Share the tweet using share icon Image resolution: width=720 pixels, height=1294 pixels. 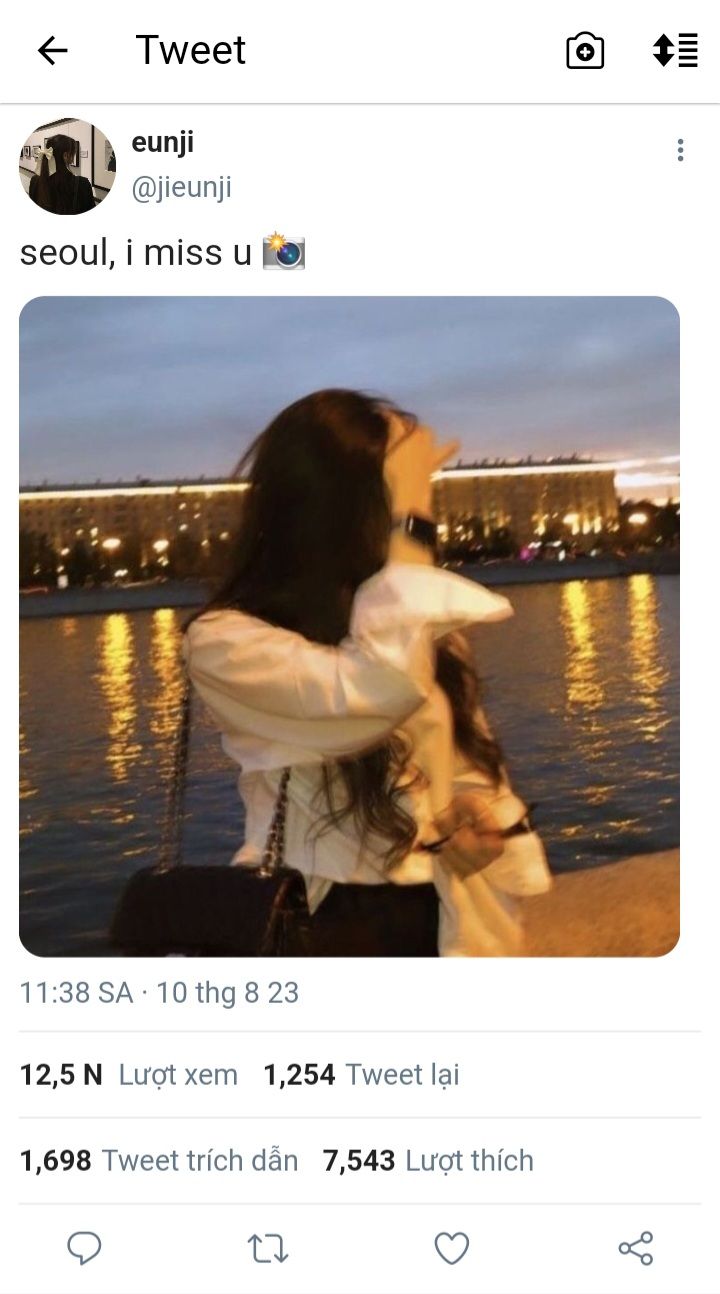tap(636, 1248)
